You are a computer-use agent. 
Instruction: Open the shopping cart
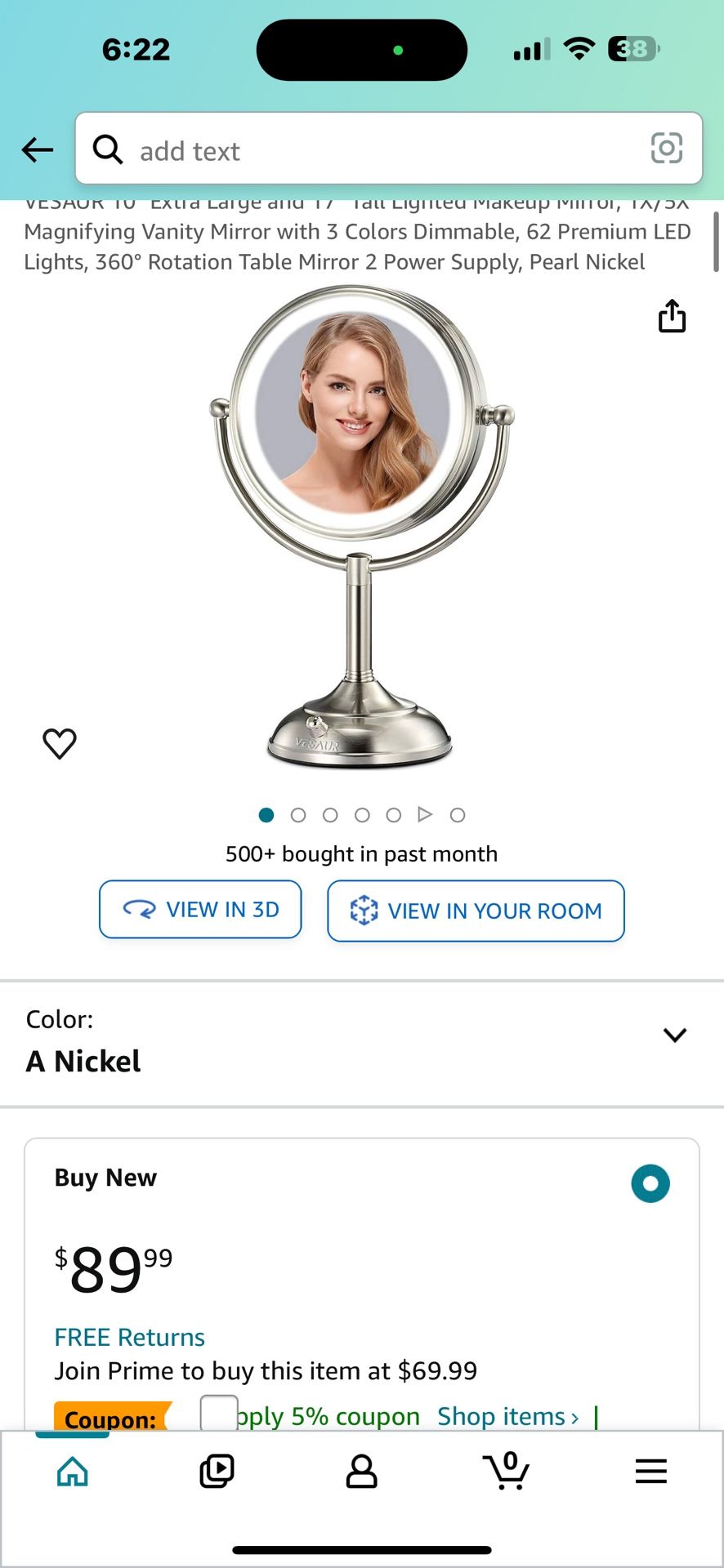(506, 1472)
